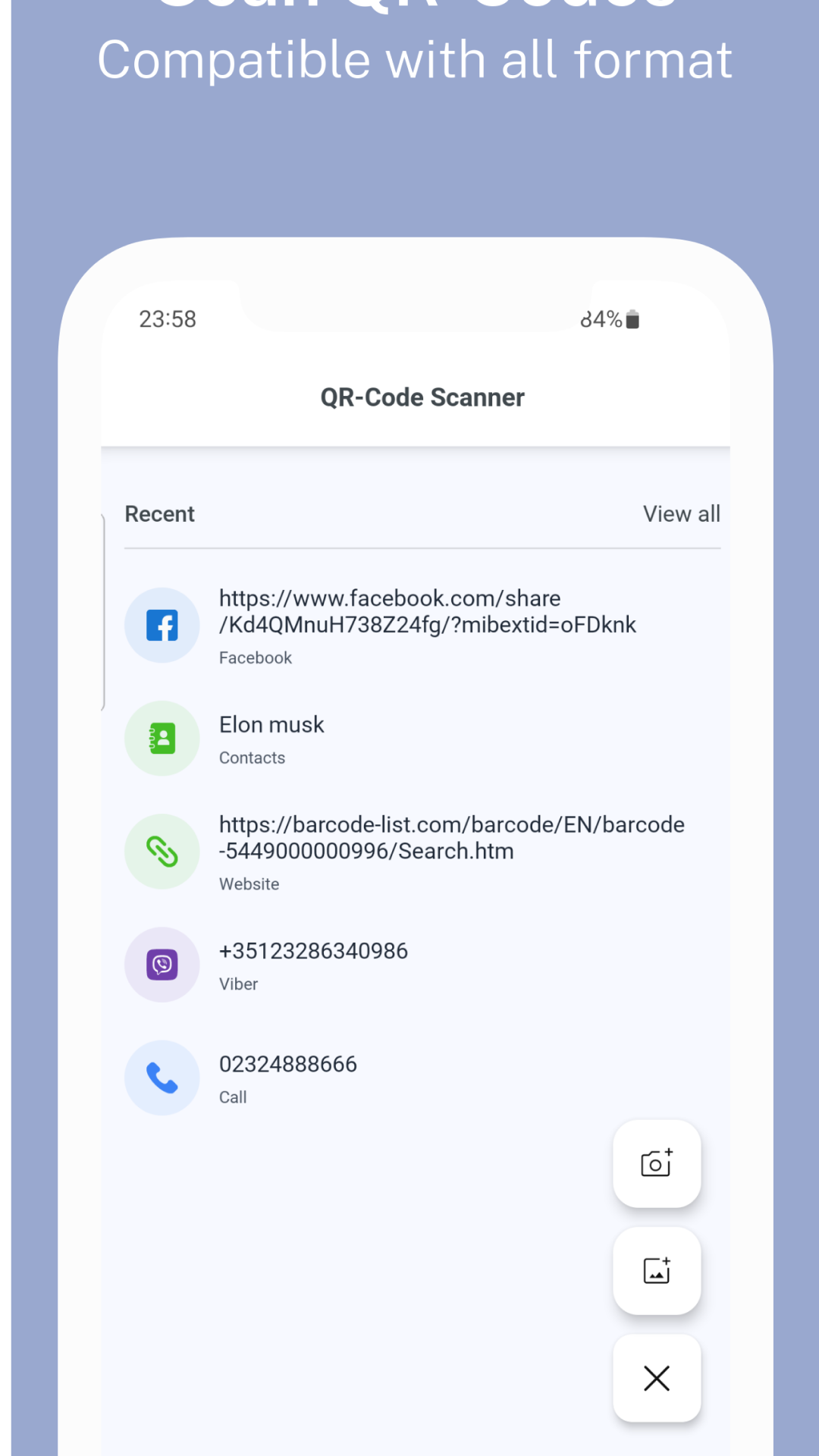Click the battery indicator in the status bar
This screenshot has height=1456, width=819.
click(x=632, y=318)
